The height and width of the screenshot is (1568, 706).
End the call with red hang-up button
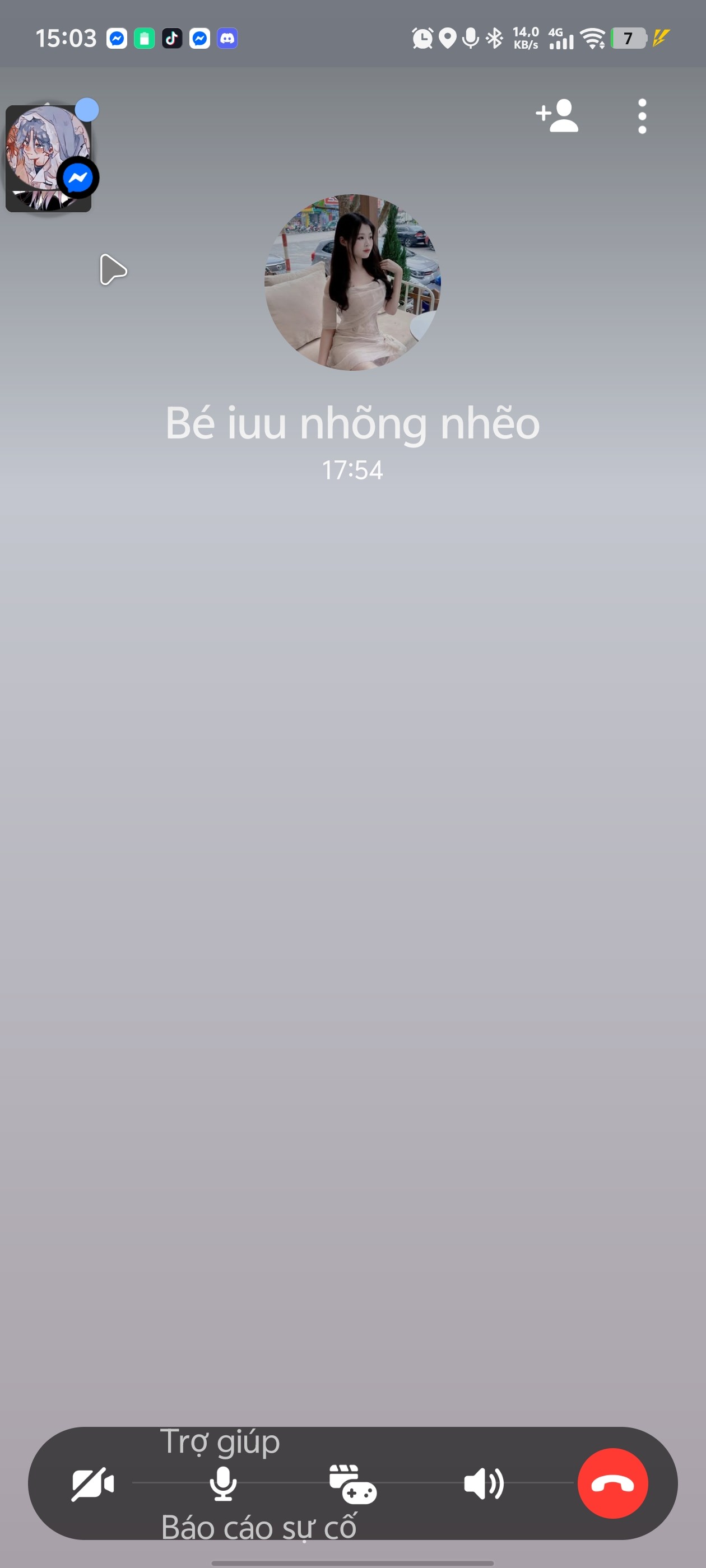click(x=613, y=1483)
